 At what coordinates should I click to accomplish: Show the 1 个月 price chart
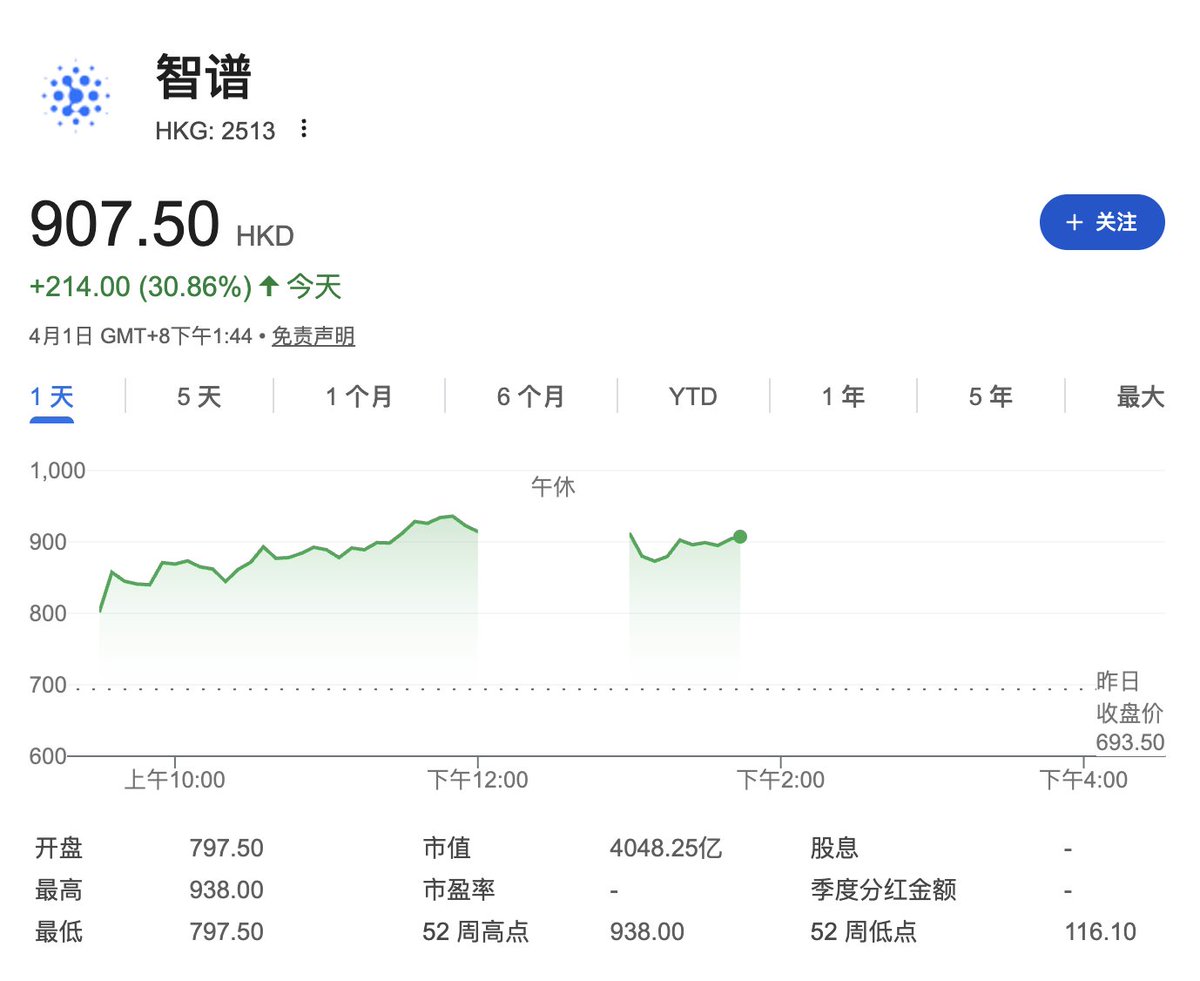pos(359,397)
